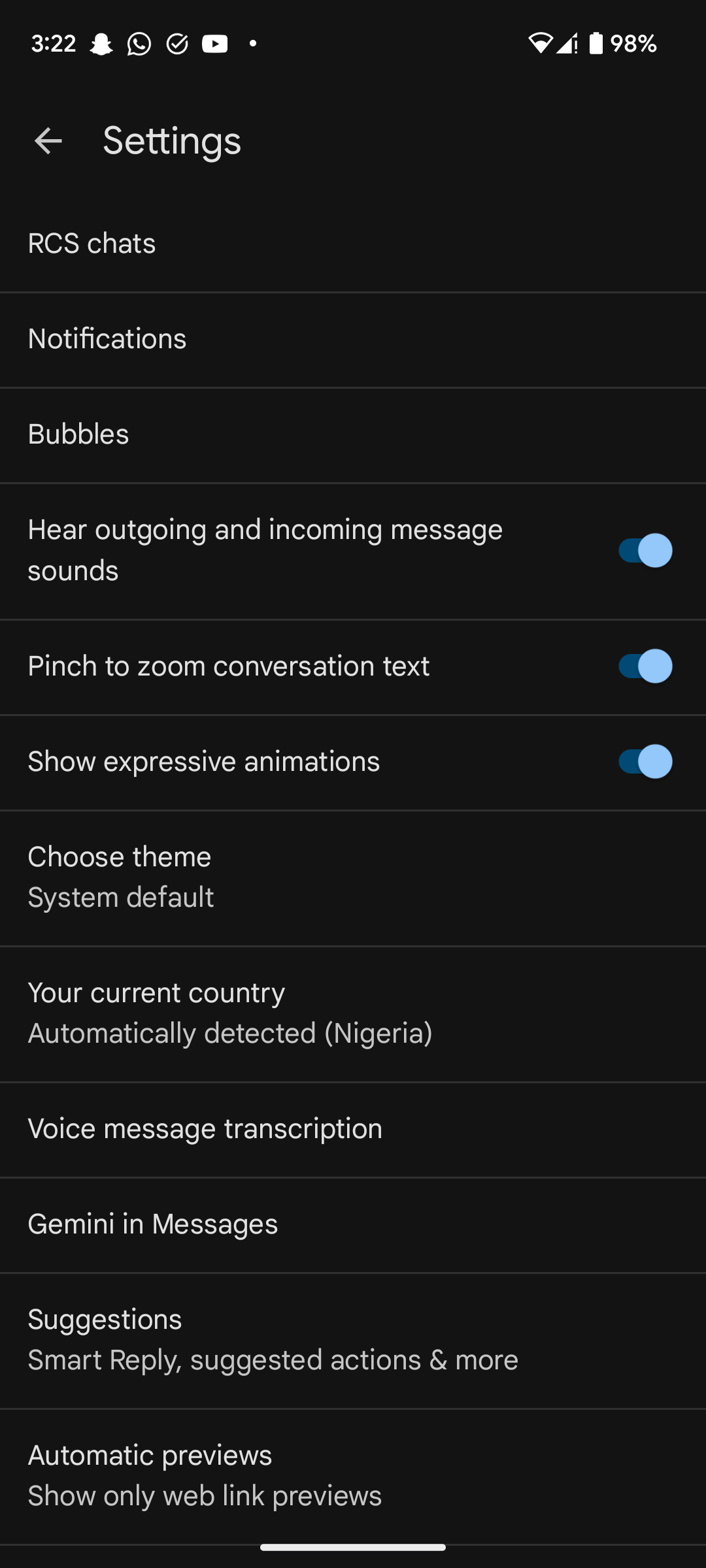Open Notifications settings
This screenshot has width=706, height=1568.
(x=353, y=339)
